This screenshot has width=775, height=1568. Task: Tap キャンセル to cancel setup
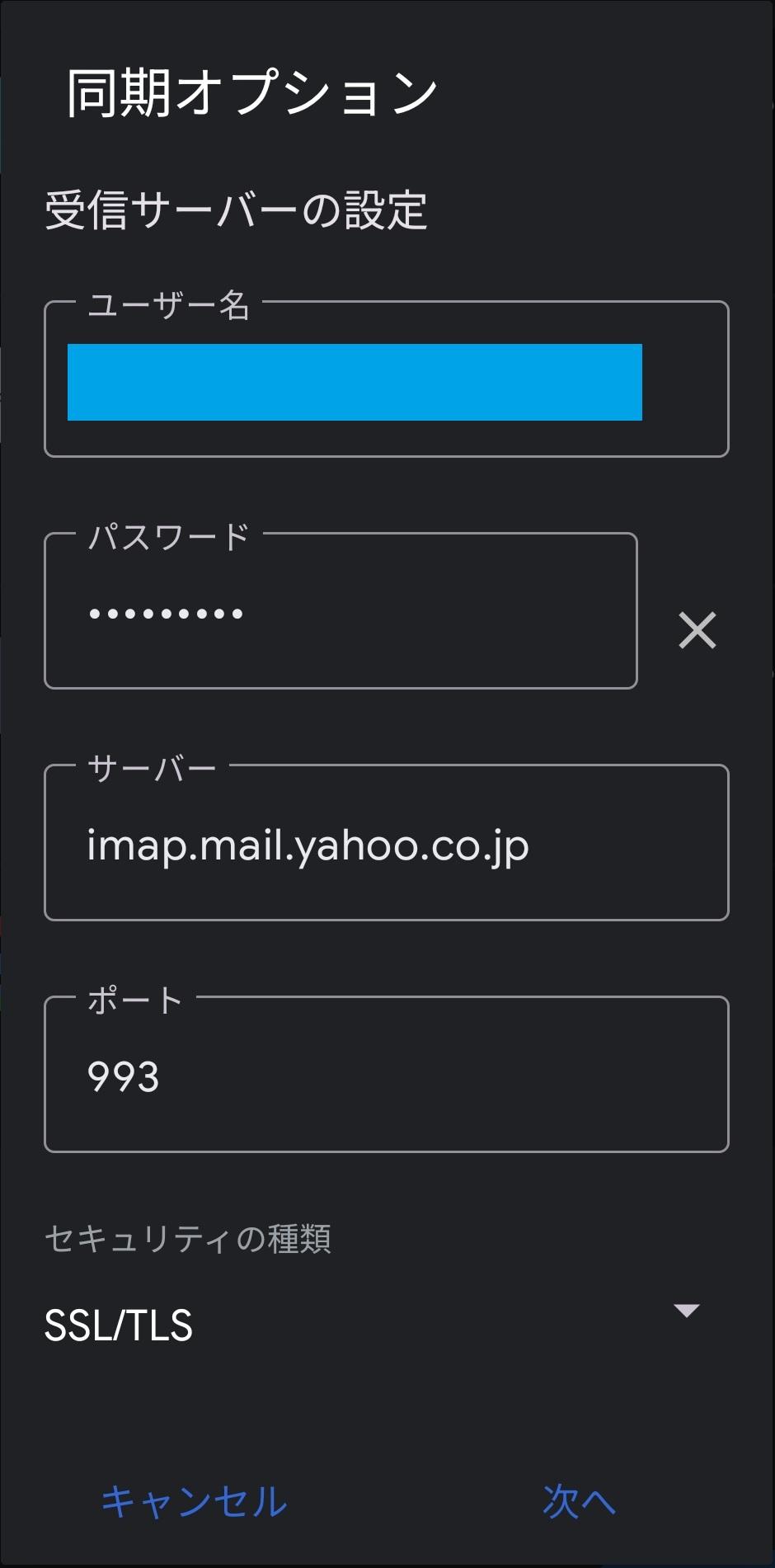195,1500
